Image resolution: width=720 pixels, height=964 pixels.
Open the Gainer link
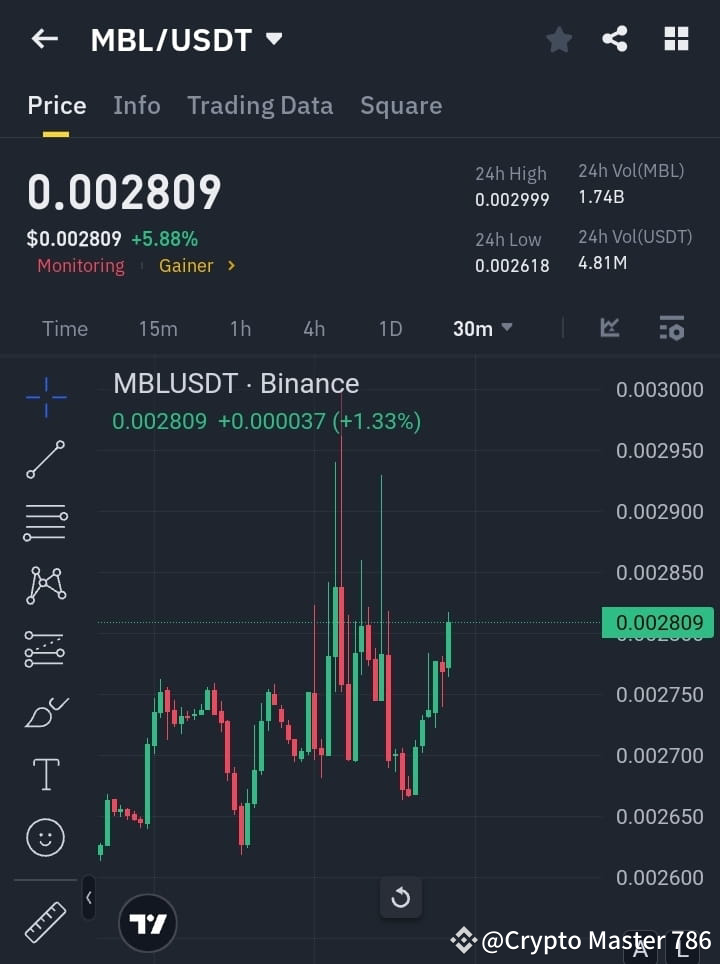click(189, 265)
